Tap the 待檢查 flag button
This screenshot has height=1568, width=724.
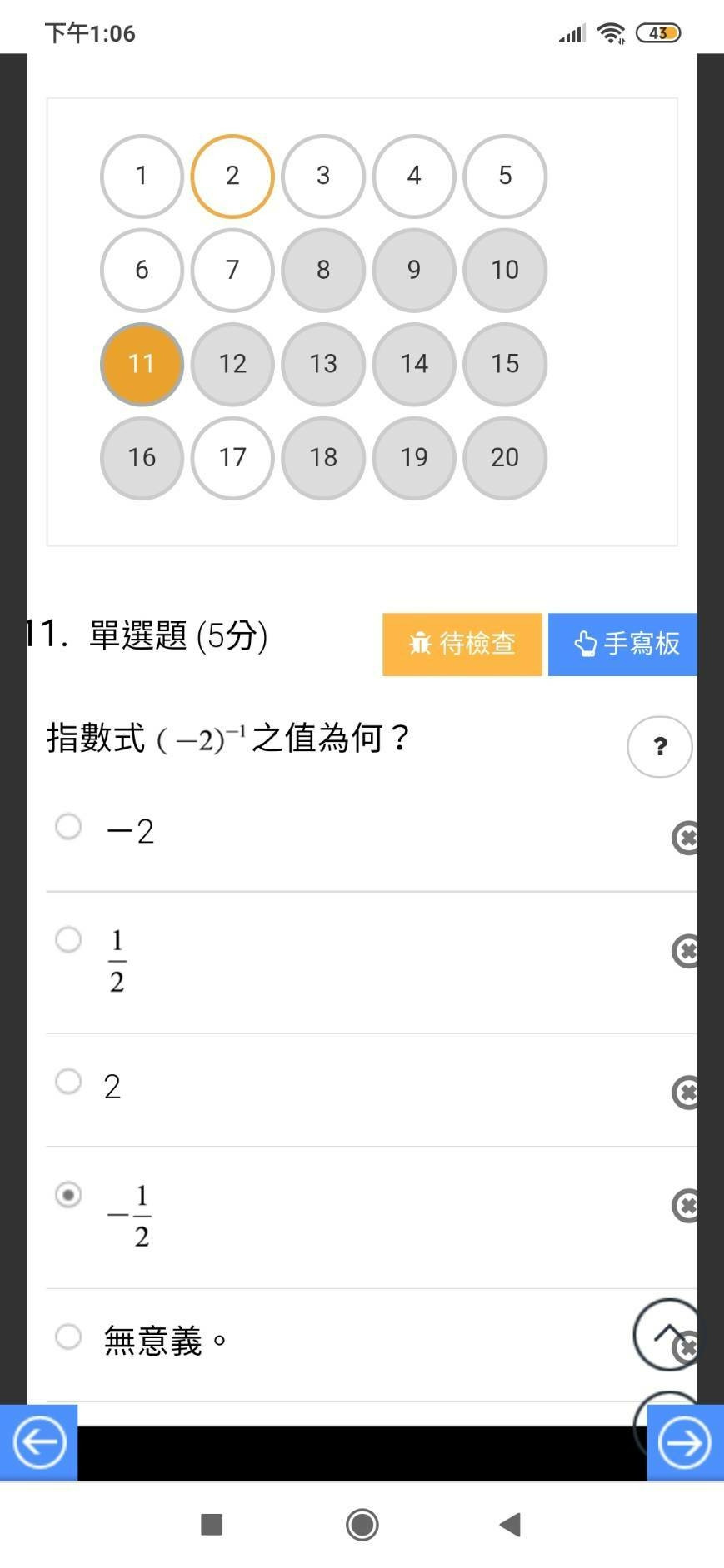point(462,644)
